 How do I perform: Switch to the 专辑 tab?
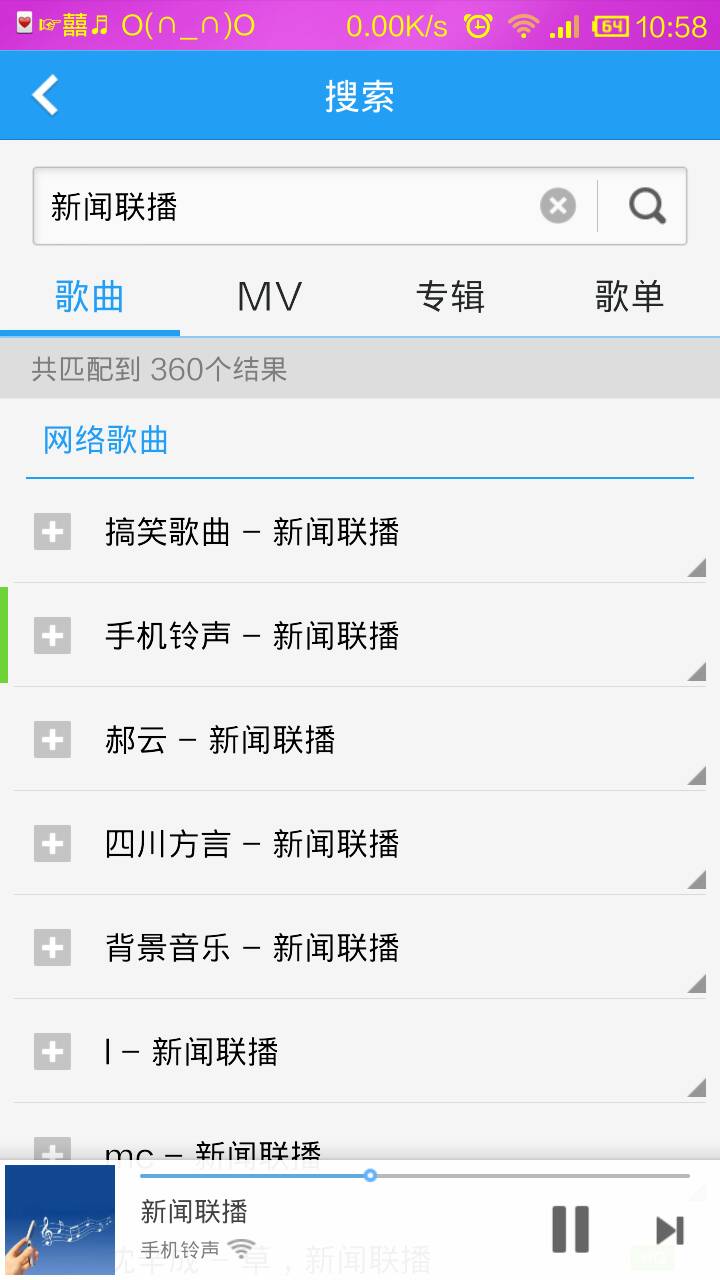click(x=450, y=297)
